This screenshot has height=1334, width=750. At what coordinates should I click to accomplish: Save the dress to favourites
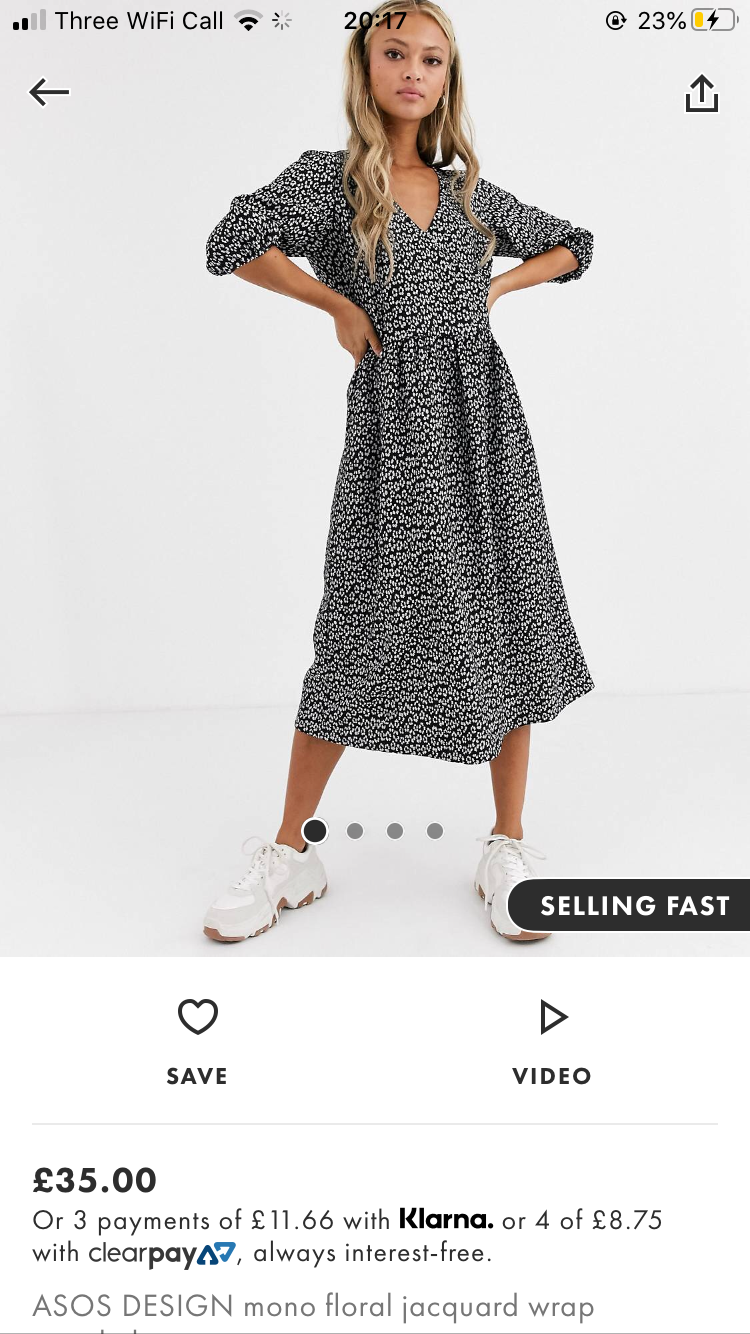tap(197, 1042)
